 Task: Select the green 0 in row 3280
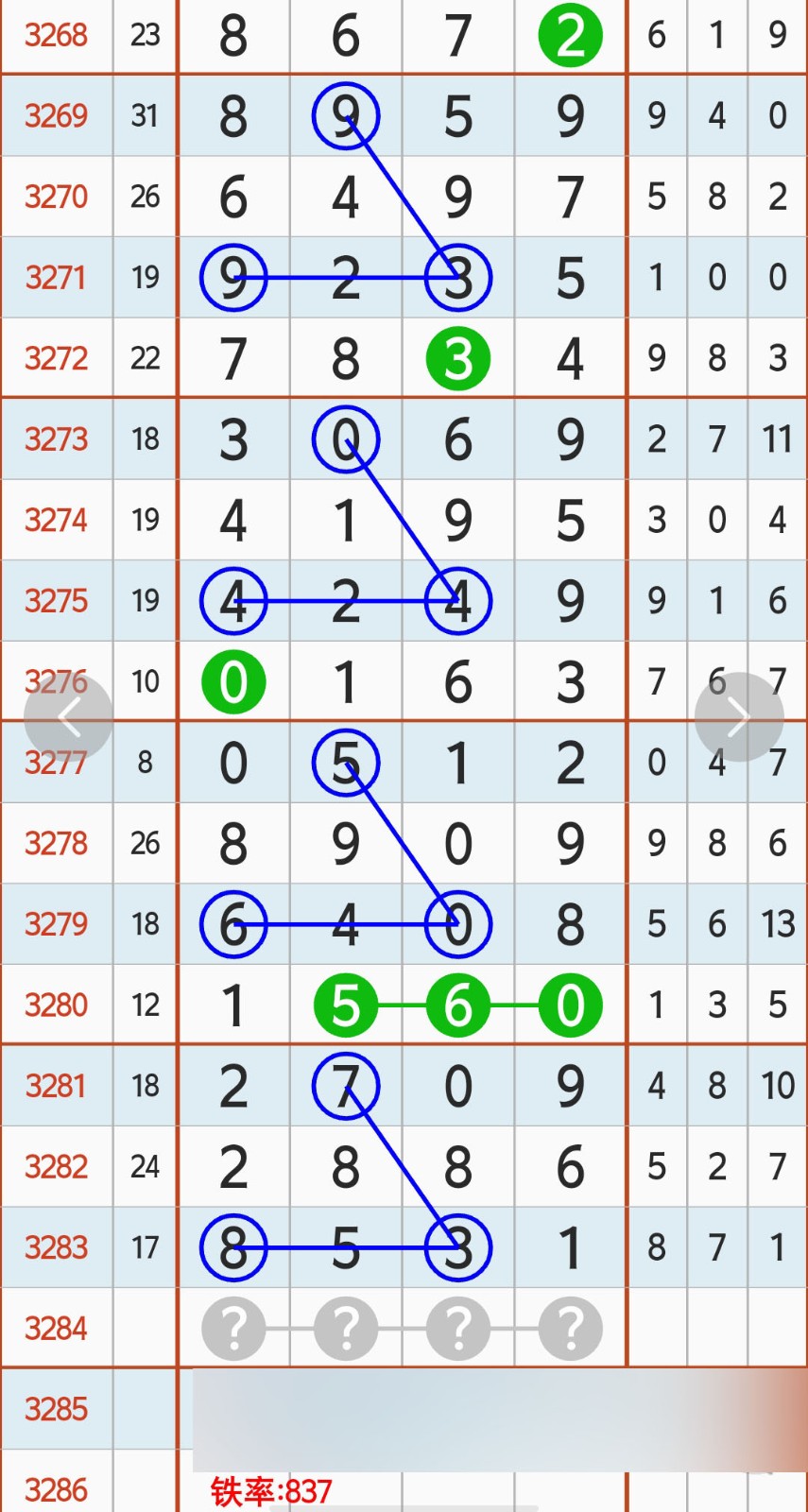coord(570,1005)
